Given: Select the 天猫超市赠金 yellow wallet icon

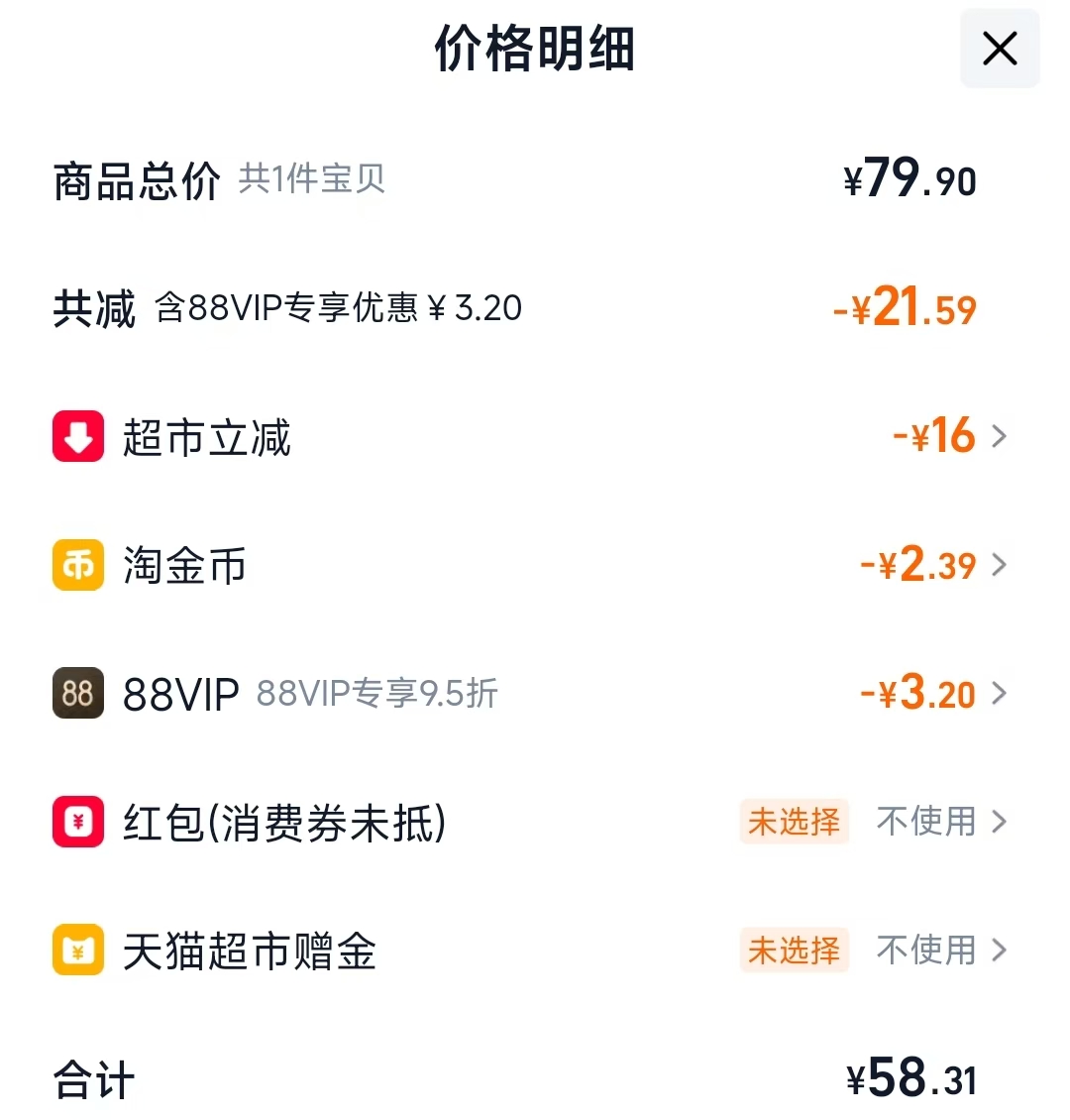Looking at the screenshot, I should point(77,951).
